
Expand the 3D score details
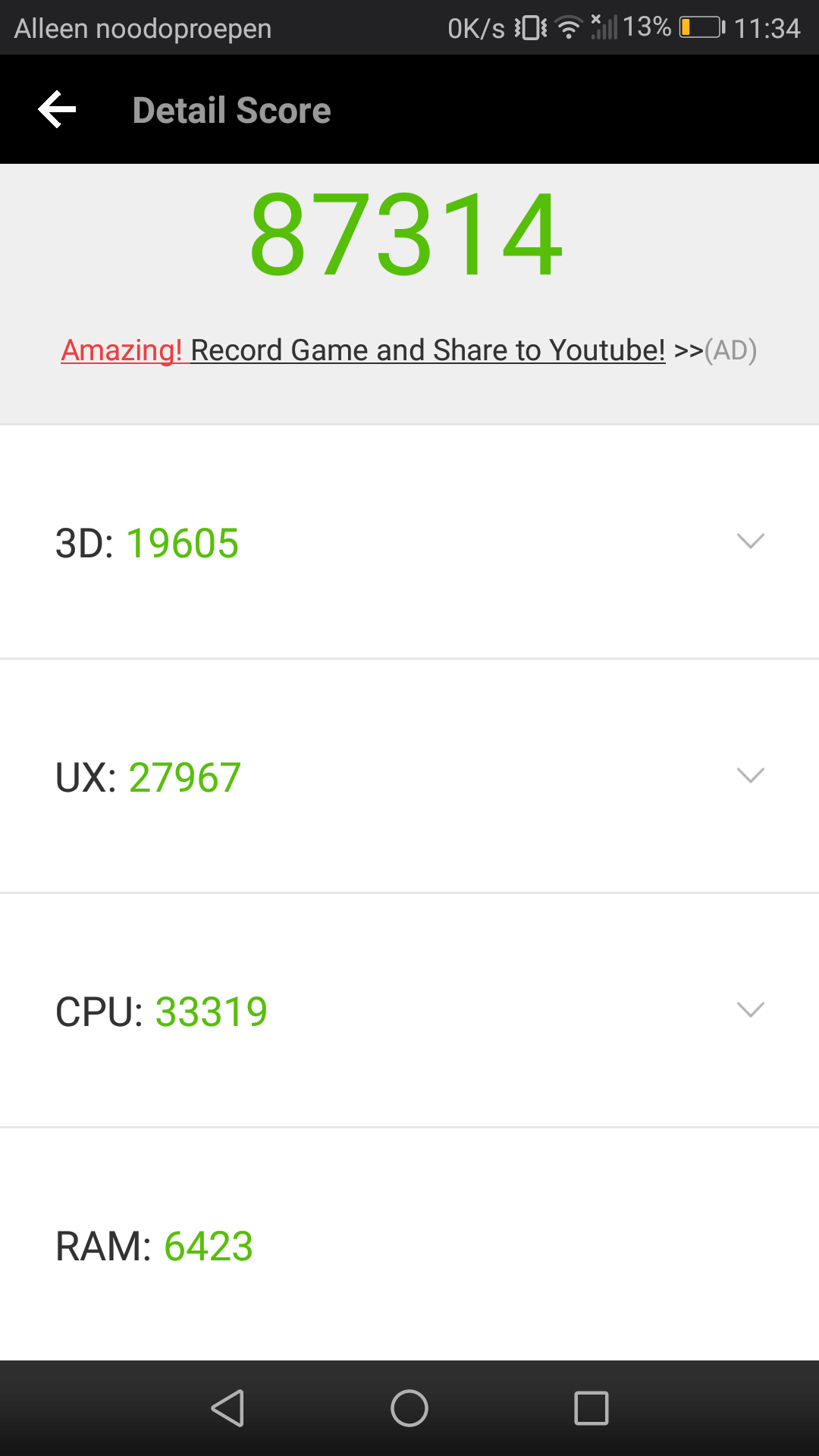point(750,541)
